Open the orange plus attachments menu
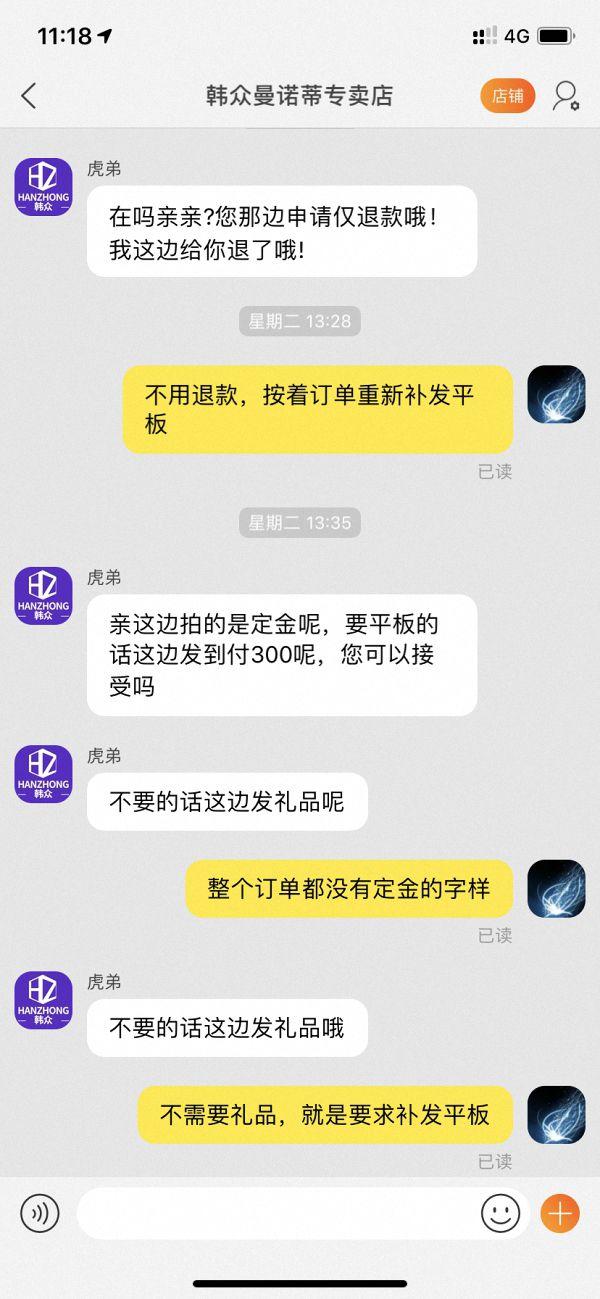600x1299 pixels. (560, 1214)
